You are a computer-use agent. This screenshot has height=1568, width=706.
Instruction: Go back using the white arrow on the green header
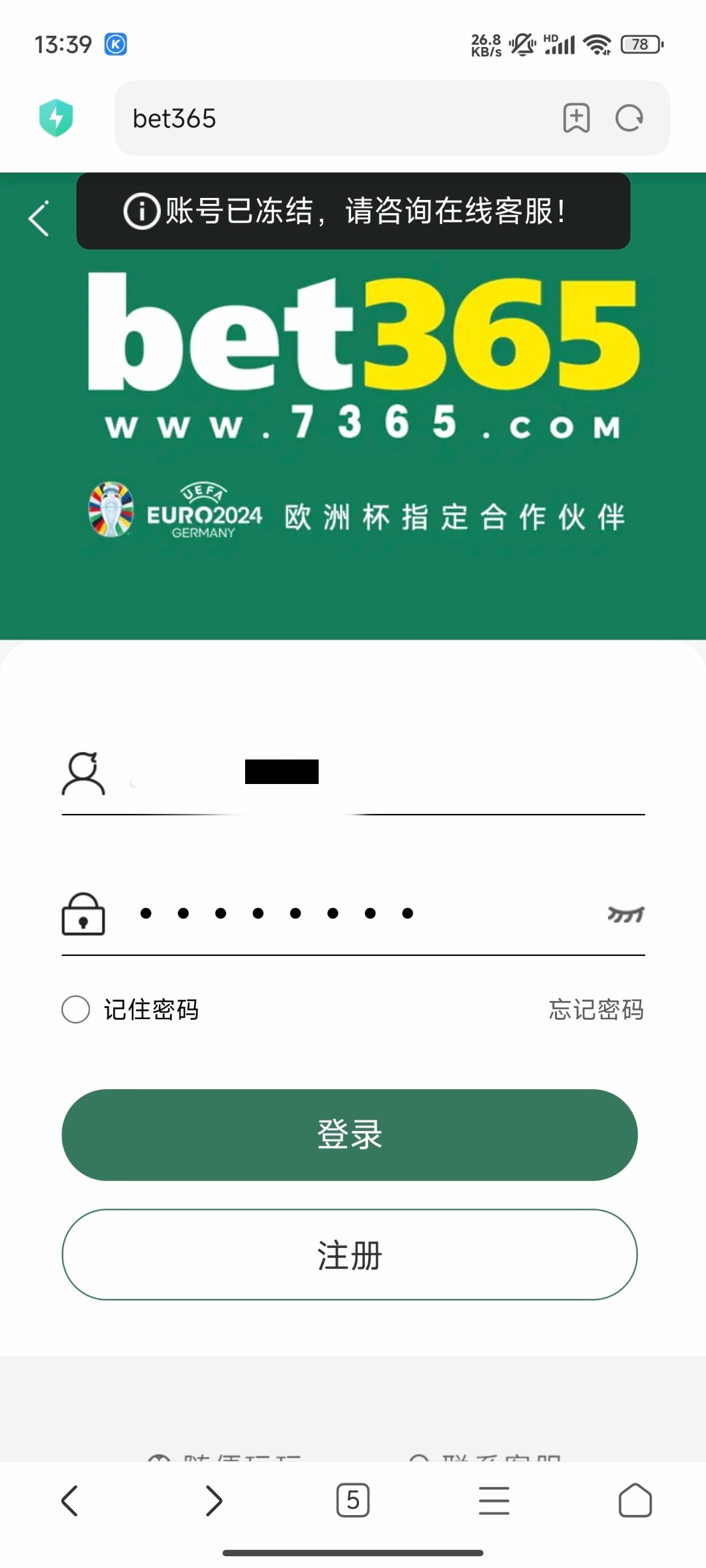(39, 218)
